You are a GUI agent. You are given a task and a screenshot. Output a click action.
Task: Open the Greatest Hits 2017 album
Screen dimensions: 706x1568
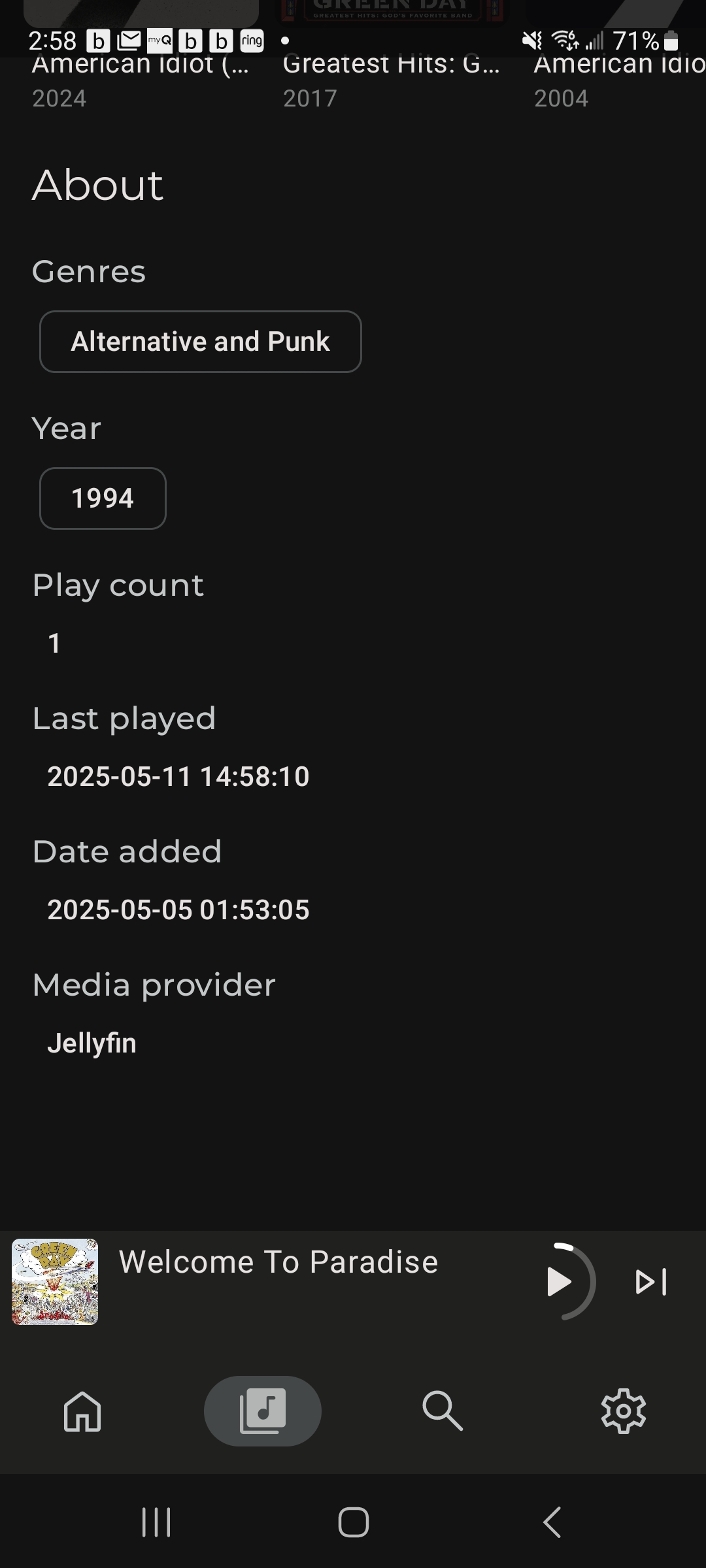coord(391,80)
